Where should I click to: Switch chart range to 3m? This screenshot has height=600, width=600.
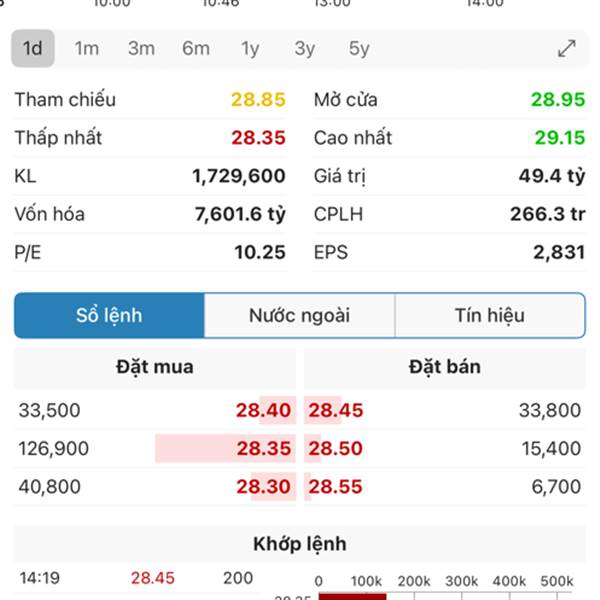click(x=141, y=48)
